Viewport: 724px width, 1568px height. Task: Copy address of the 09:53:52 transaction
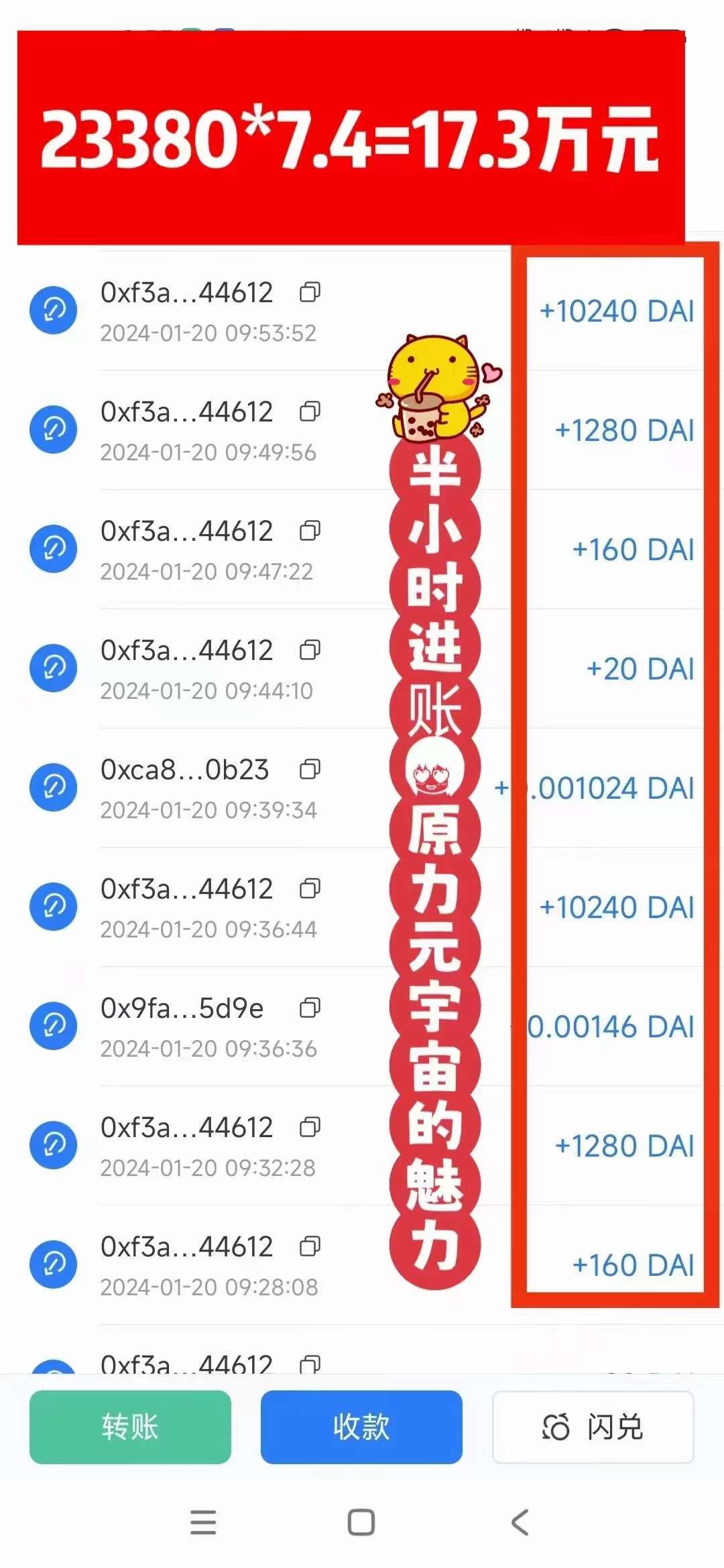pos(310,292)
